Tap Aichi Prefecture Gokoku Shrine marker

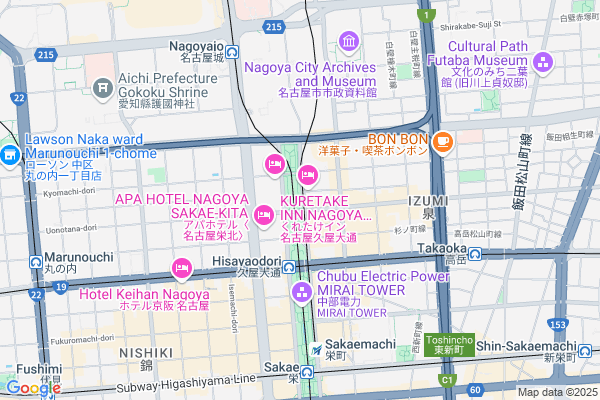click(x=102, y=90)
